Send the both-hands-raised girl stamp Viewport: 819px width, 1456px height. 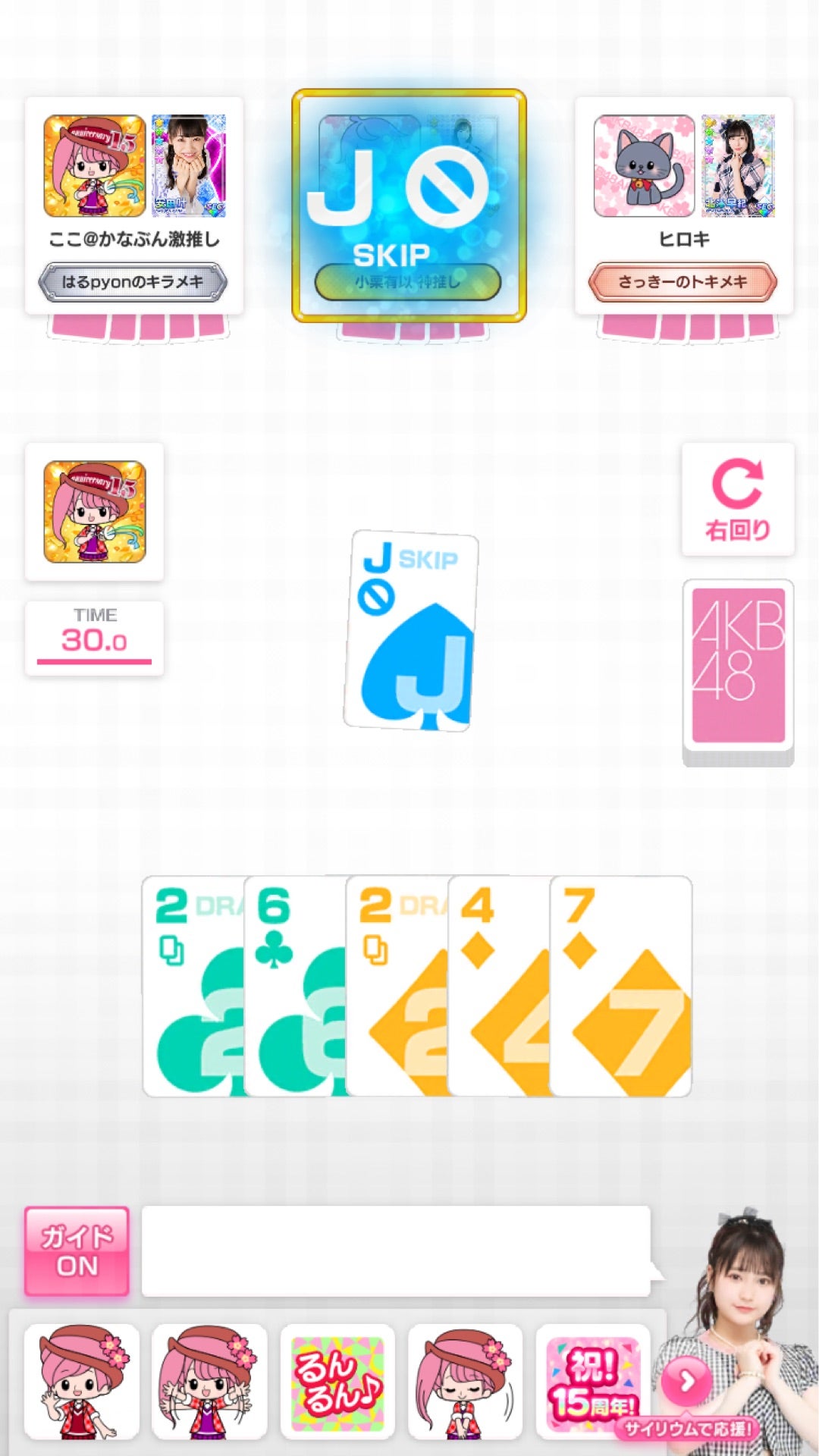[x=209, y=1382]
